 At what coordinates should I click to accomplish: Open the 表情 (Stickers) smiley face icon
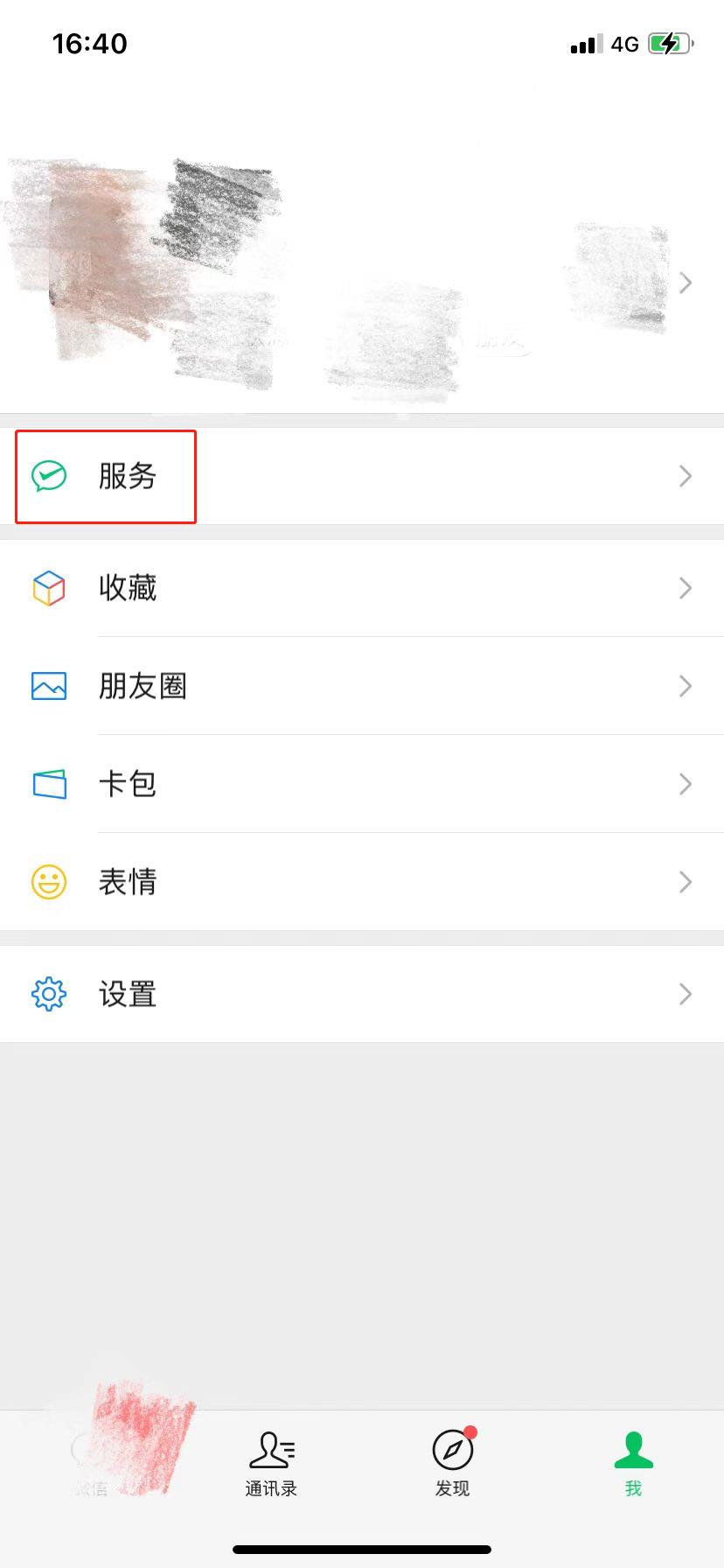click(48, 882)
